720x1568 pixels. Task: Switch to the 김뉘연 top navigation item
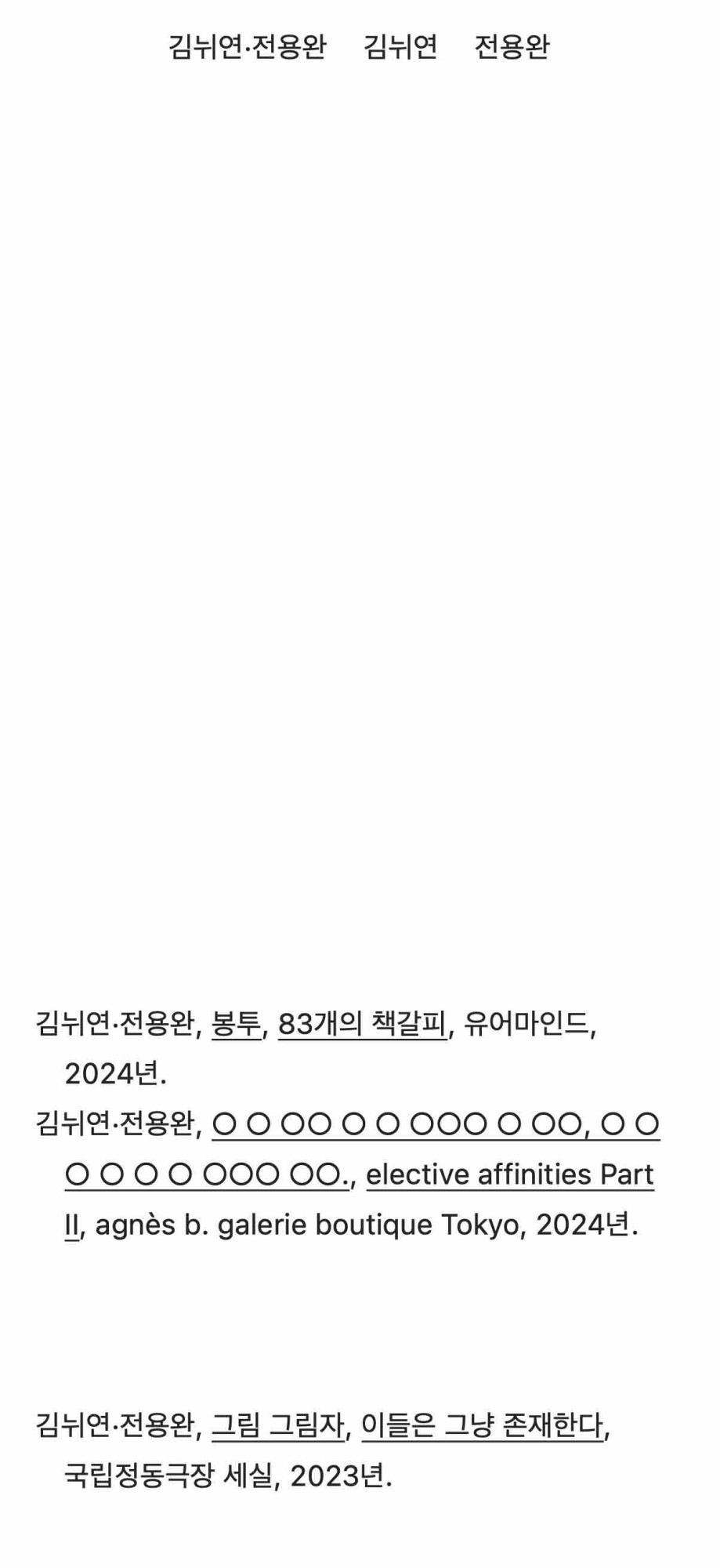(x=401, y=47)
